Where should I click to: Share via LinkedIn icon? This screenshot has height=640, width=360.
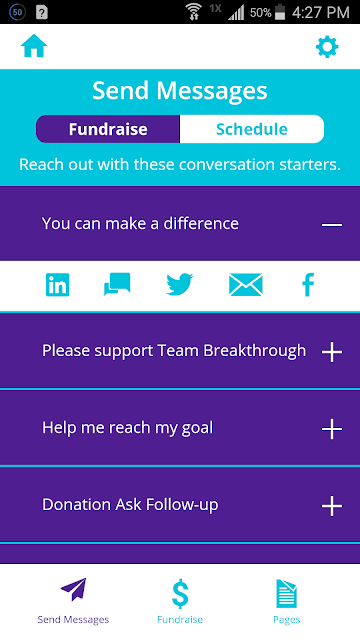click(58, 284)
